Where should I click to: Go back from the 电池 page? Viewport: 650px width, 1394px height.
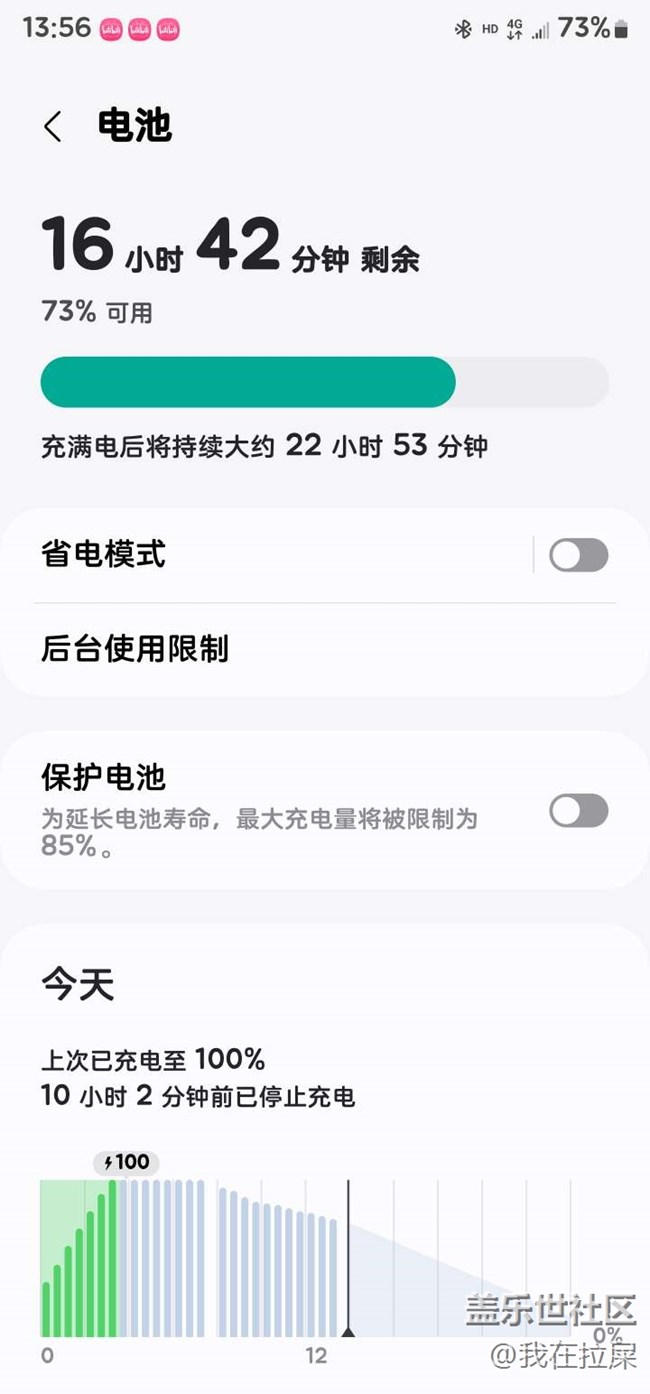pos(53,127)
